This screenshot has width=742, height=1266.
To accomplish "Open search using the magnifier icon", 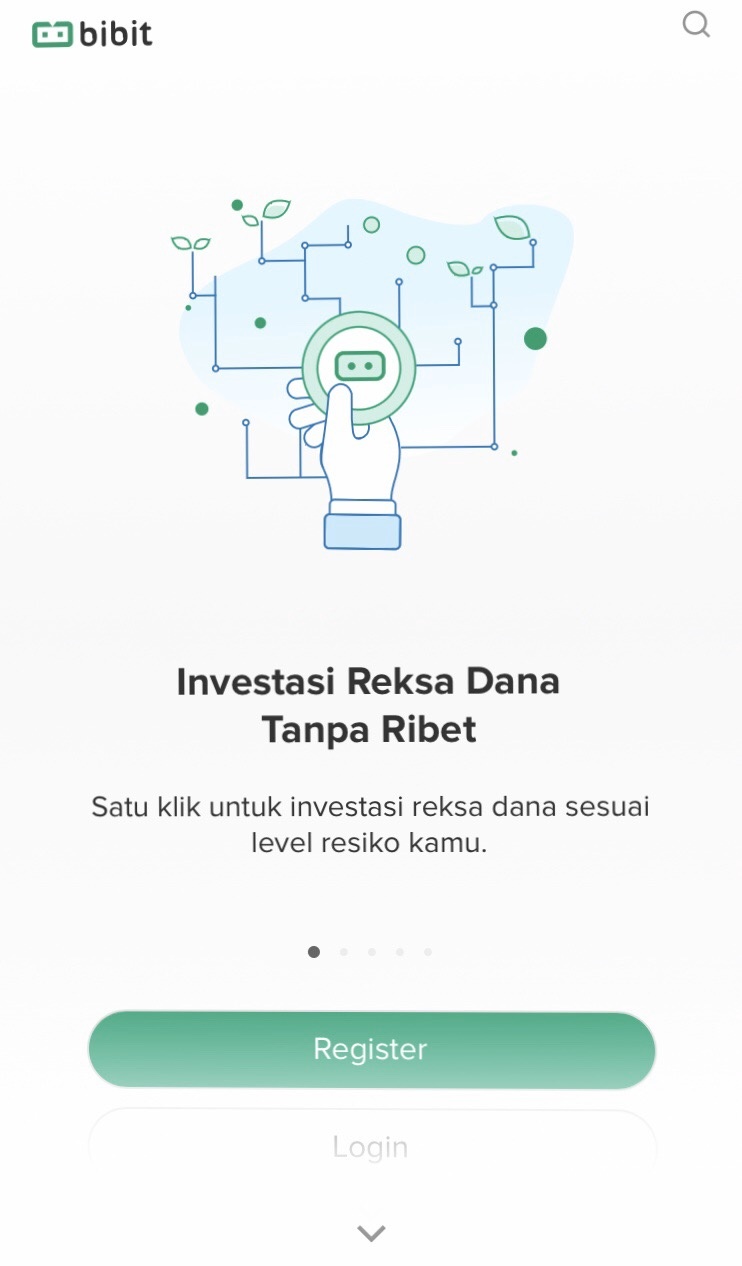I will point(695,26).
